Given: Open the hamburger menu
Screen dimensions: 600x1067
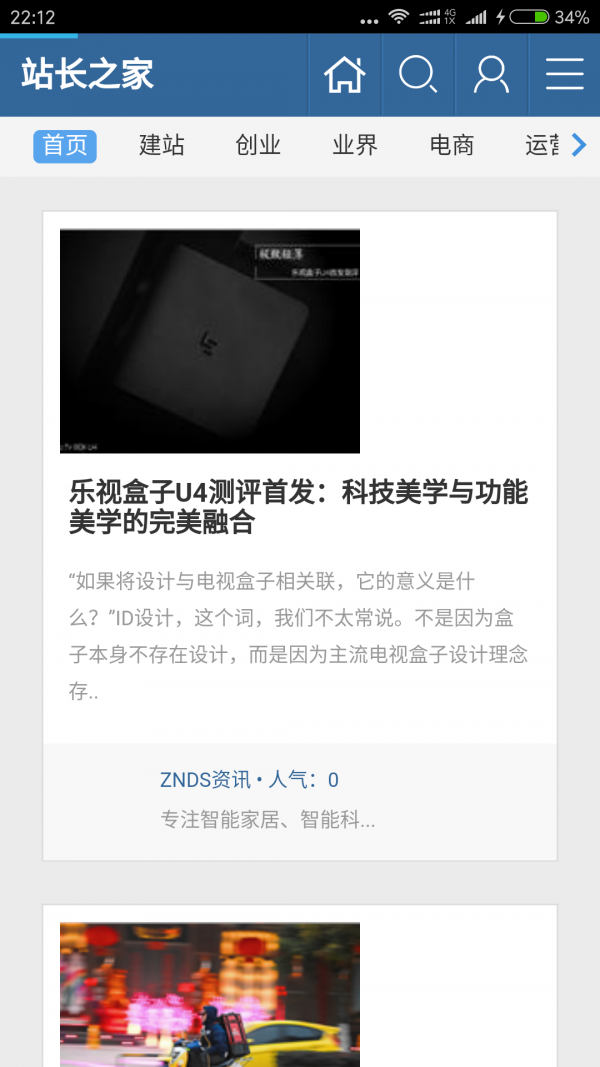Looking at the screenshot, I should click(564, 75).
